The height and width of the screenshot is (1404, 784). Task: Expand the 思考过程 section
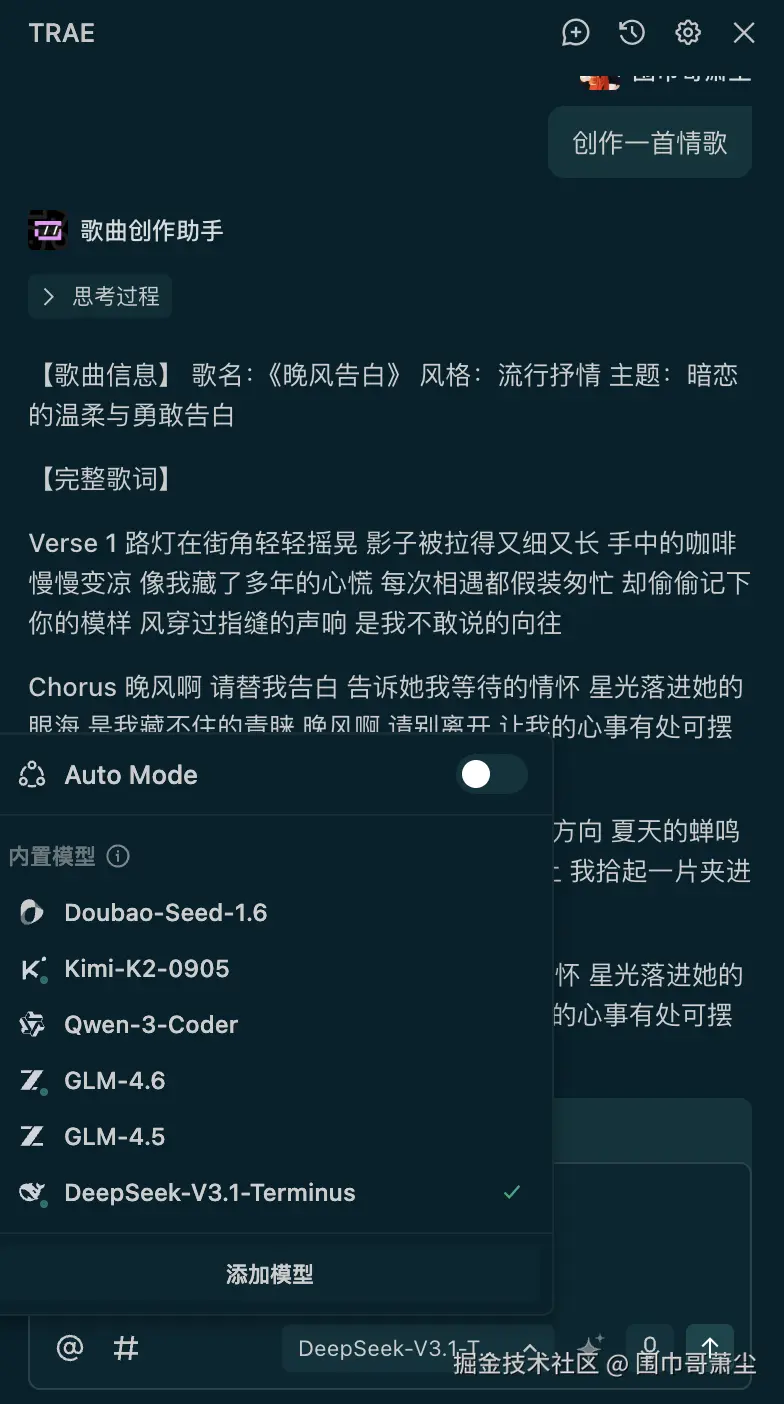[100, 296]
